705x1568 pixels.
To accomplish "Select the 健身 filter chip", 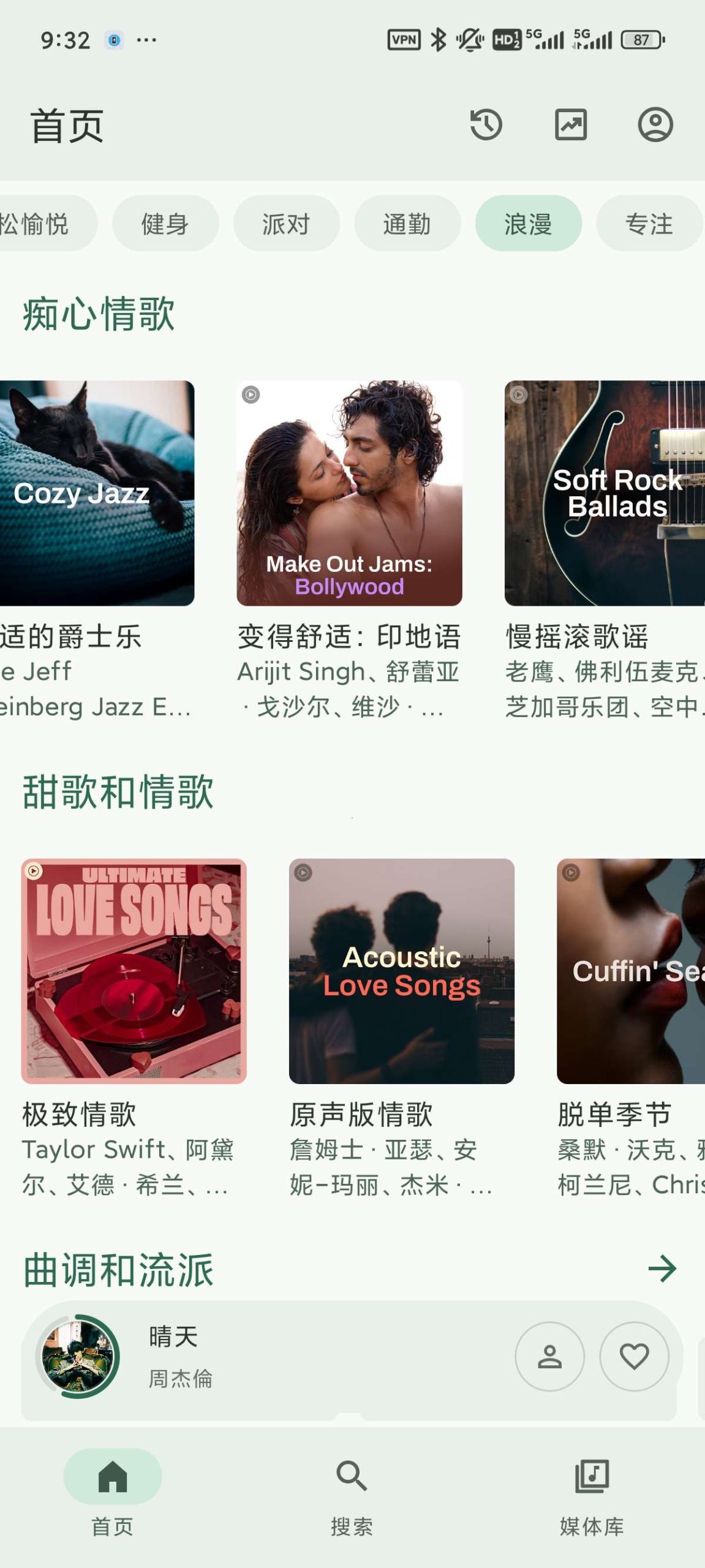I will point(165,224).
